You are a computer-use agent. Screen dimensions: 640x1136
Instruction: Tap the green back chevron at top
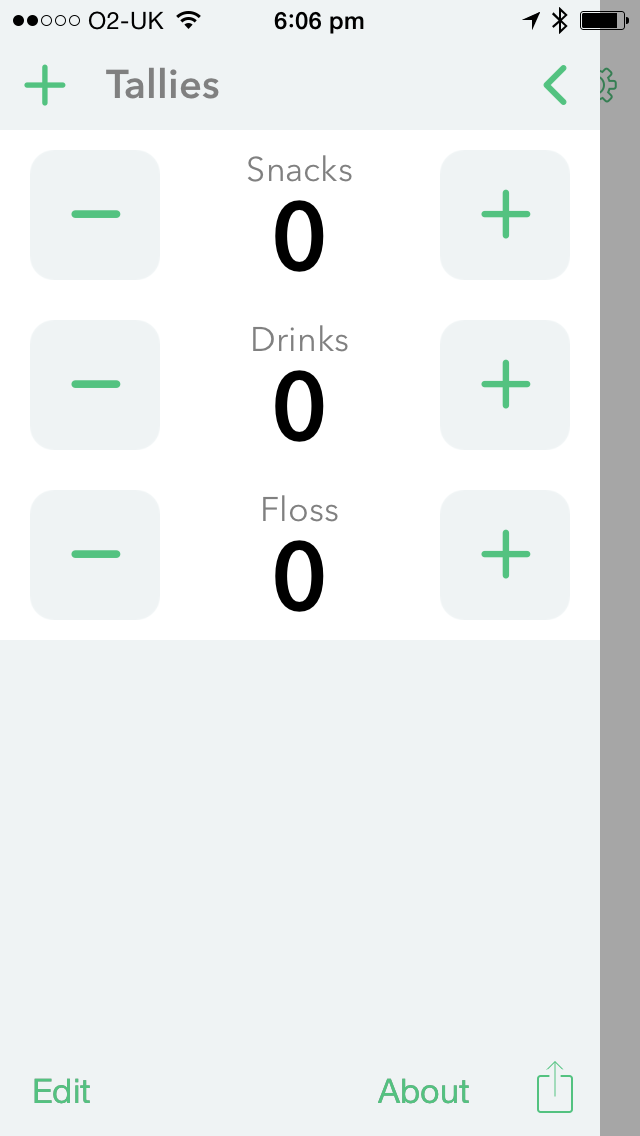coord(555,86)
